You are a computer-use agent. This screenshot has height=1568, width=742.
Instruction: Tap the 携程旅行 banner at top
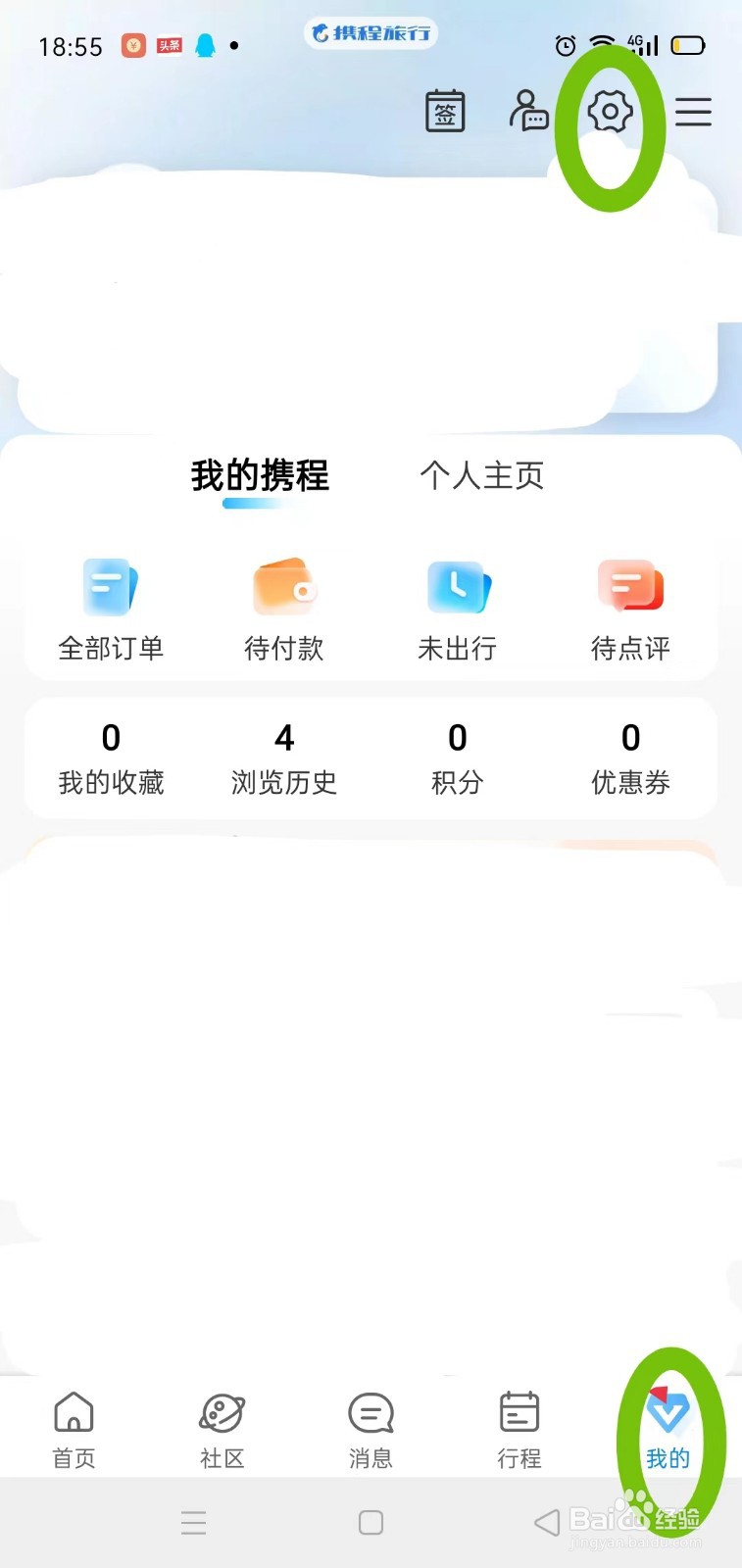[371, 33]
